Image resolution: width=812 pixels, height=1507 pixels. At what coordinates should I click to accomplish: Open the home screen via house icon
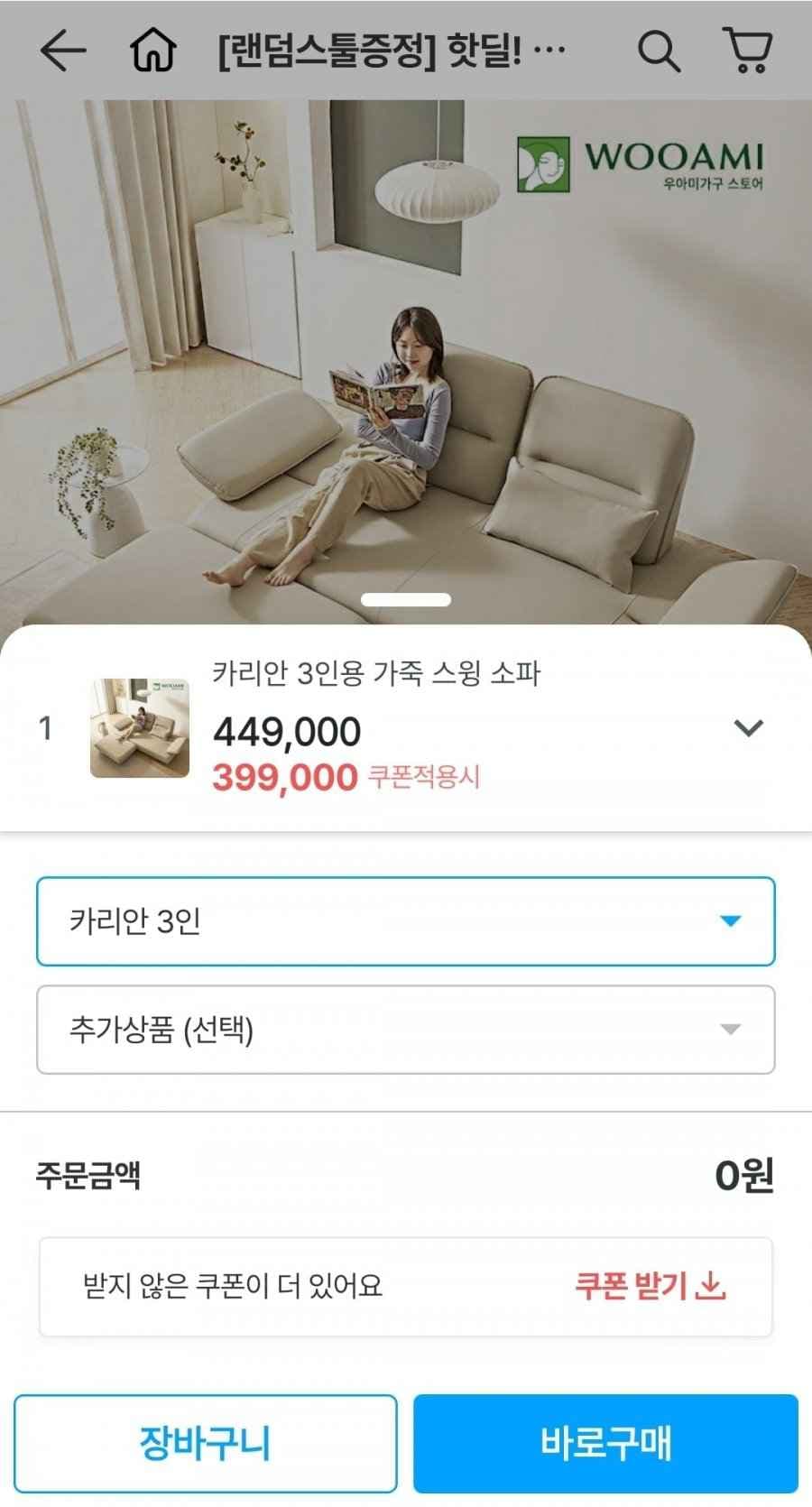[155, 50]
